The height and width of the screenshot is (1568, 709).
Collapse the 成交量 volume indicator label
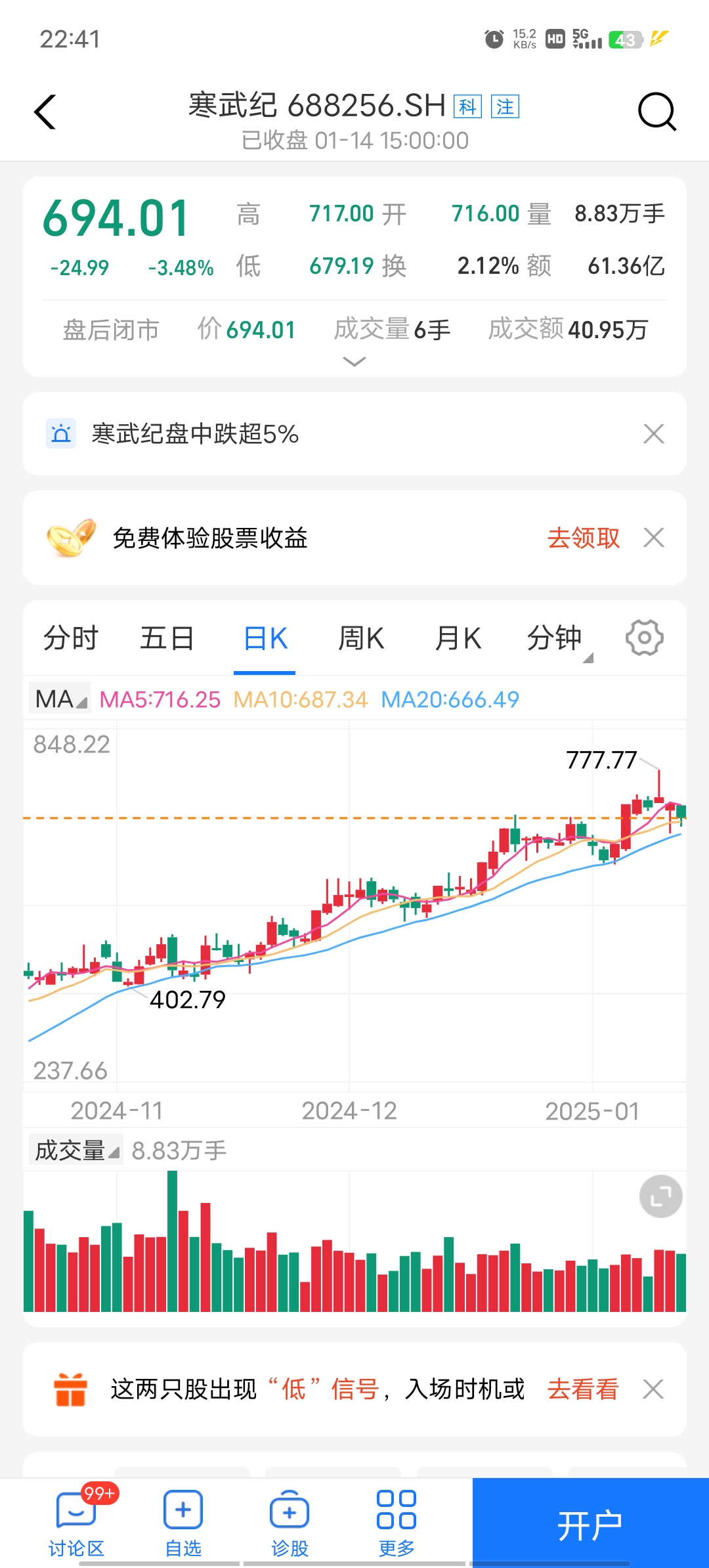pos(74,1150)
